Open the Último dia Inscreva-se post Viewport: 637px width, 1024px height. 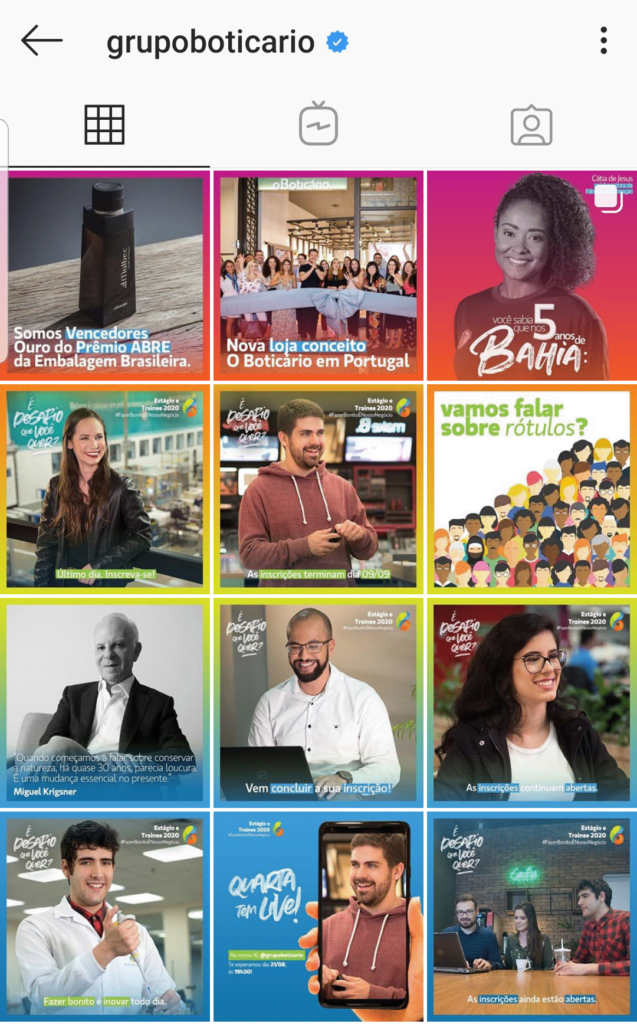click(x=105, y=489)
